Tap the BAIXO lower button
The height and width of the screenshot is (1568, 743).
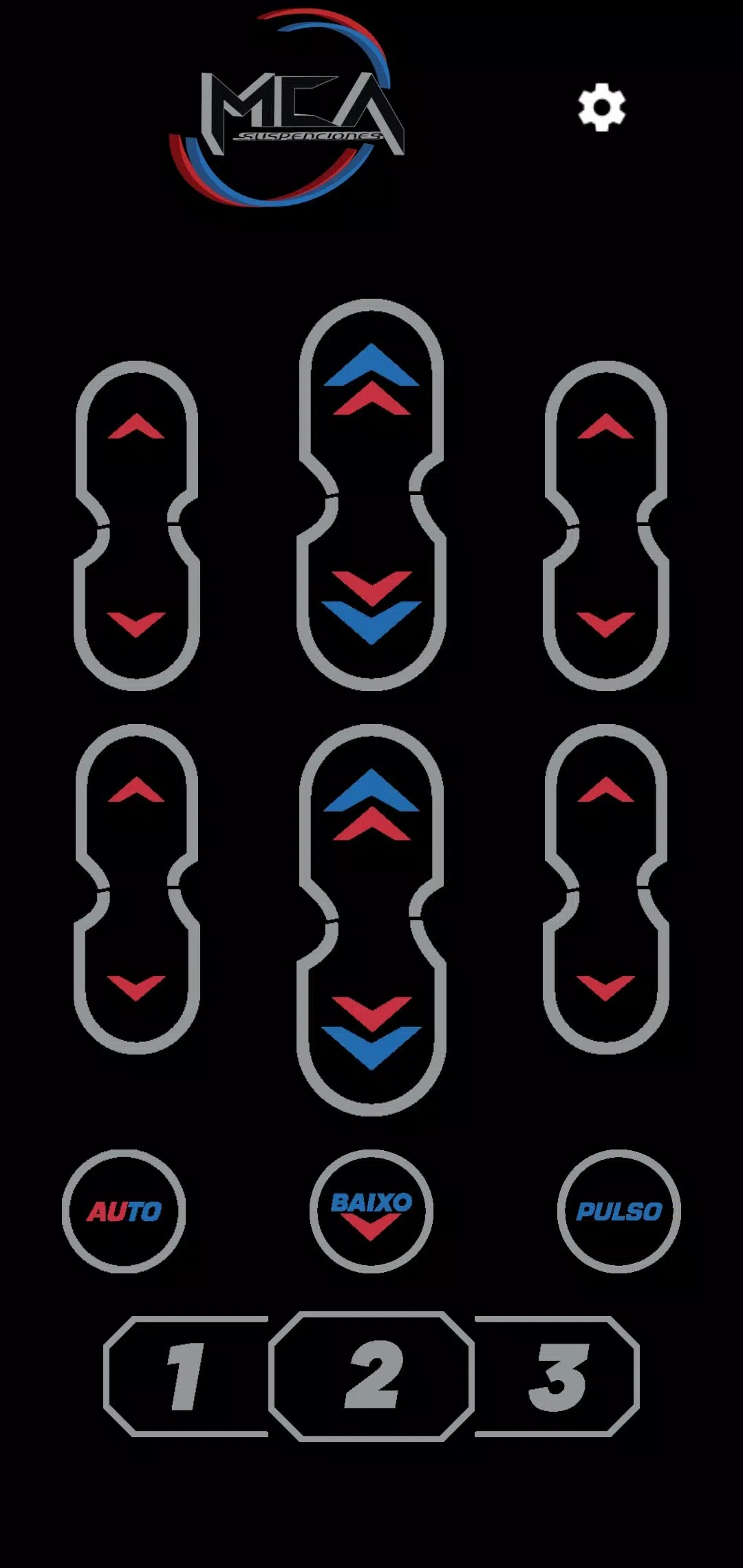tap(371, 1211)
